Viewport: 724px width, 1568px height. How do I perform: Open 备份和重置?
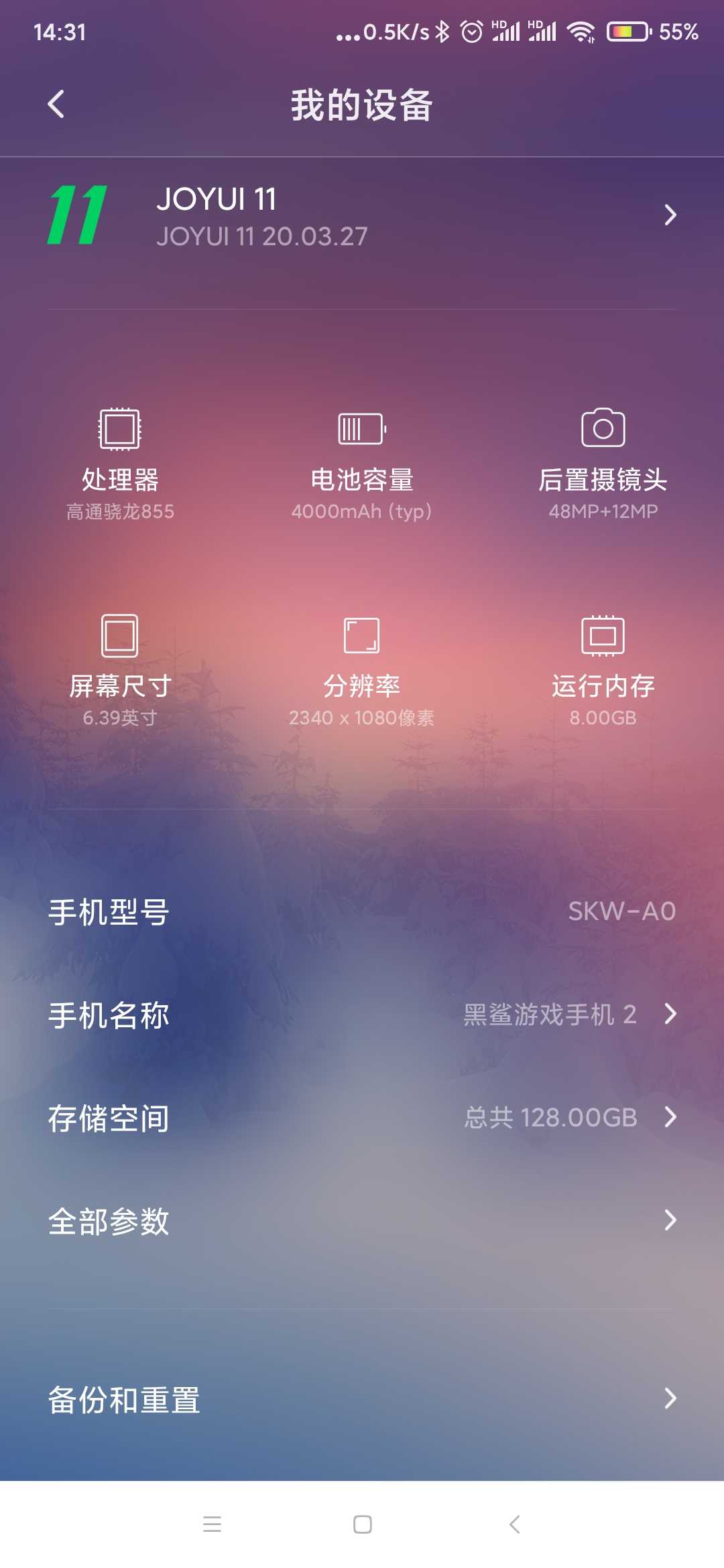pos(362,1399)
